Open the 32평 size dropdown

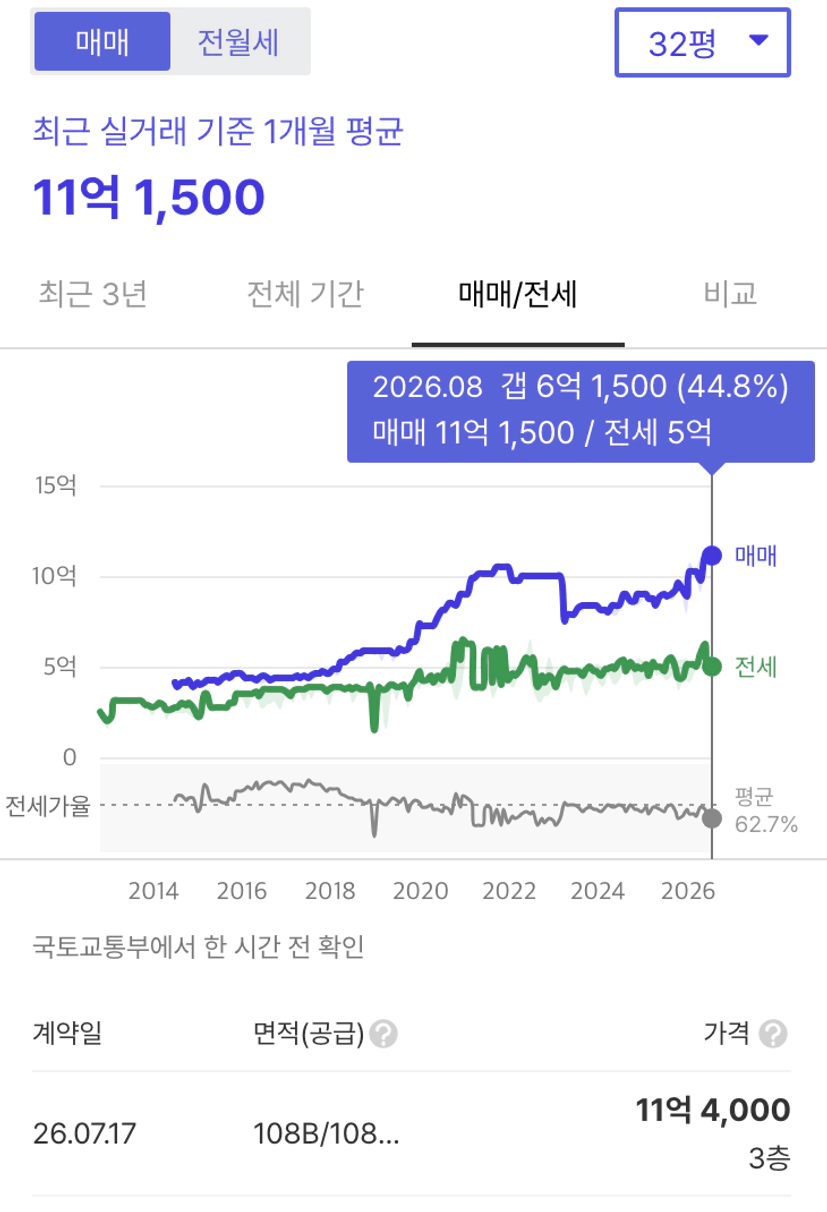[703, 42]
